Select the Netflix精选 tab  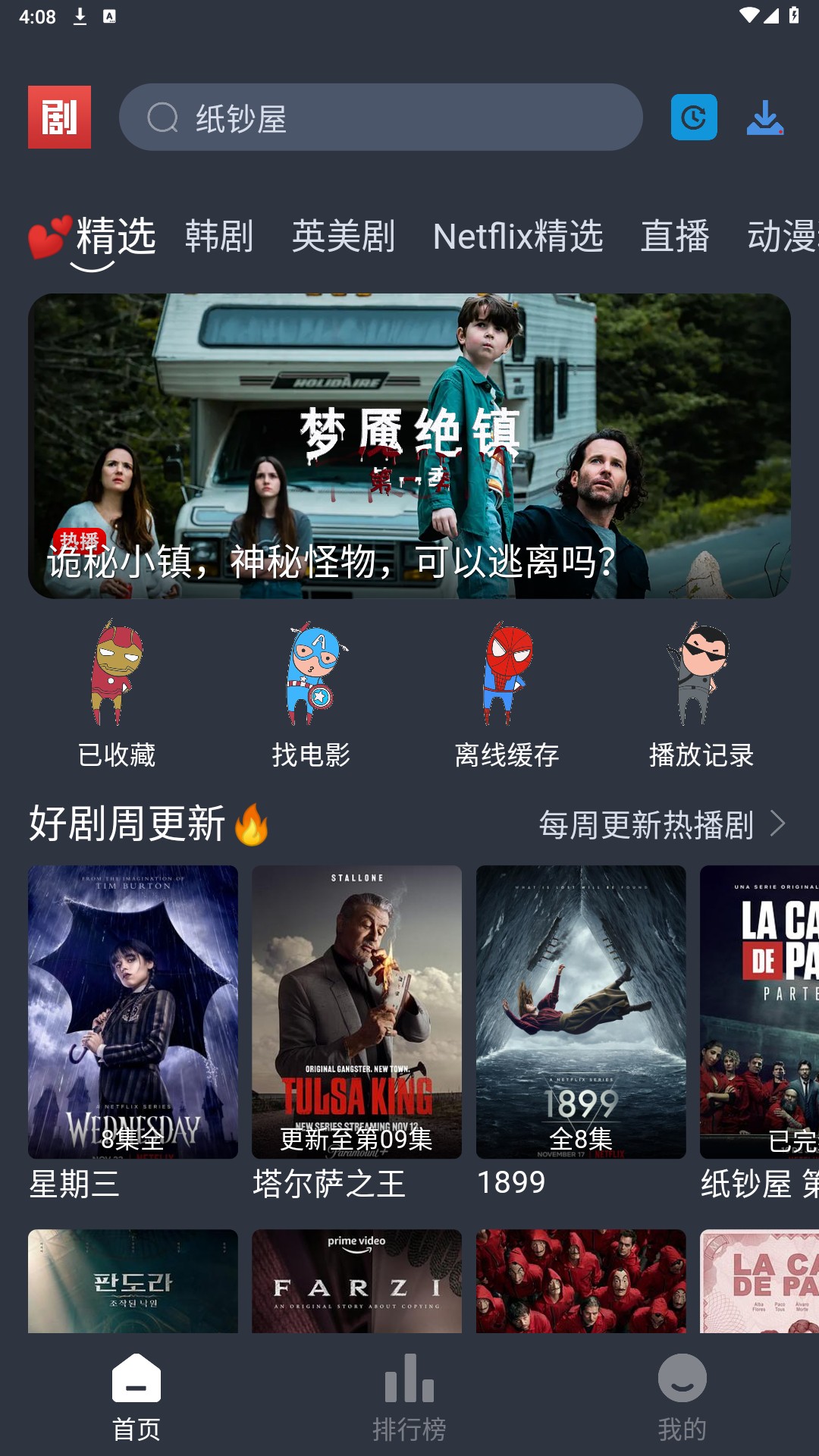pos(518,236)
